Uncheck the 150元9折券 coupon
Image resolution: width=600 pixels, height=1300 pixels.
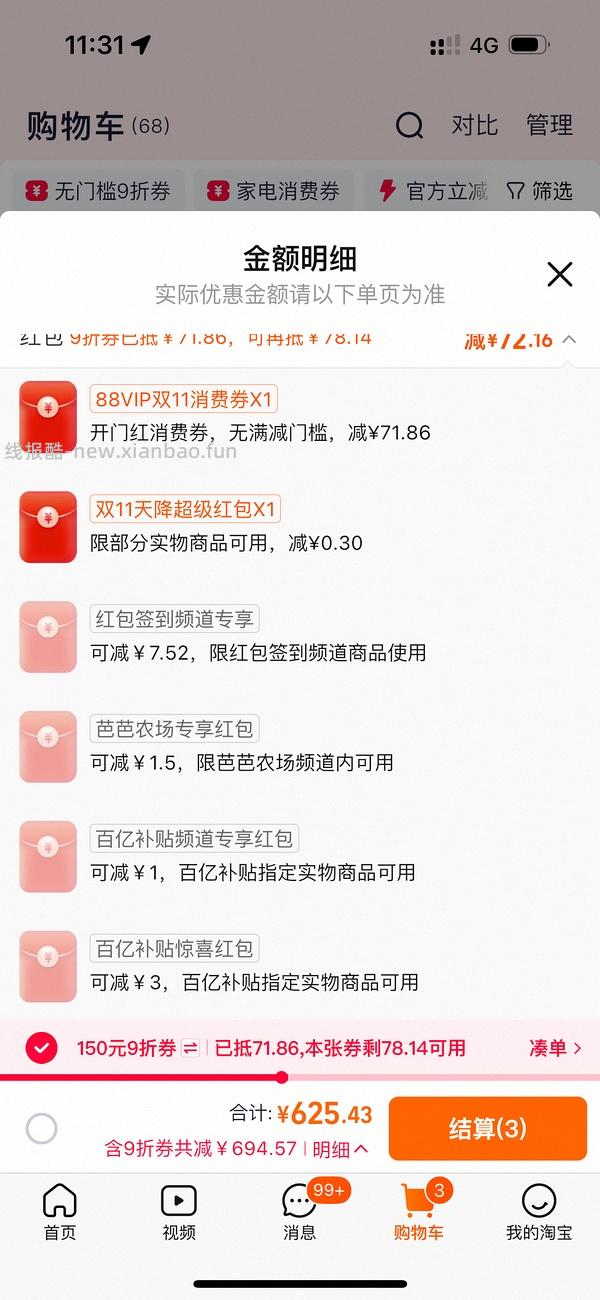41,1048
